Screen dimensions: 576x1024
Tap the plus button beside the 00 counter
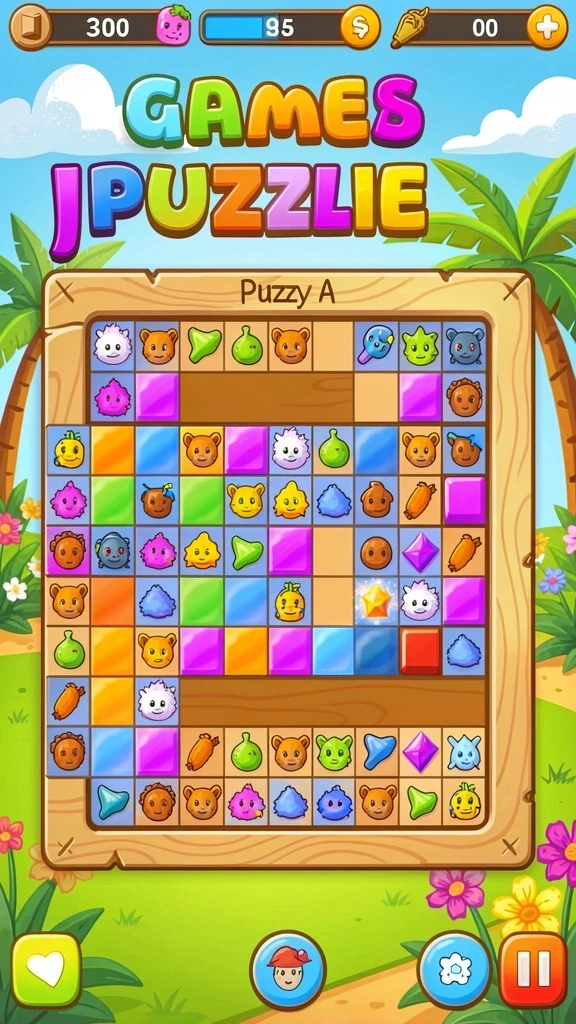click(547, 27)
